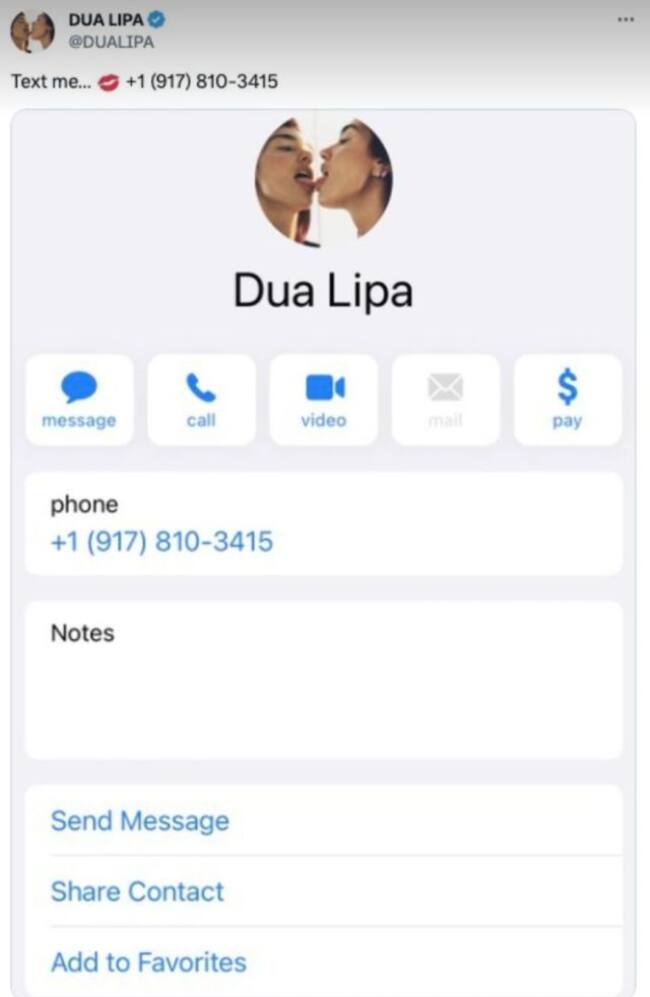This screenshot has height=997, width=650.
Task: Open the post's overflow menu
Action: pyautogui.click(x=626, y=20)
